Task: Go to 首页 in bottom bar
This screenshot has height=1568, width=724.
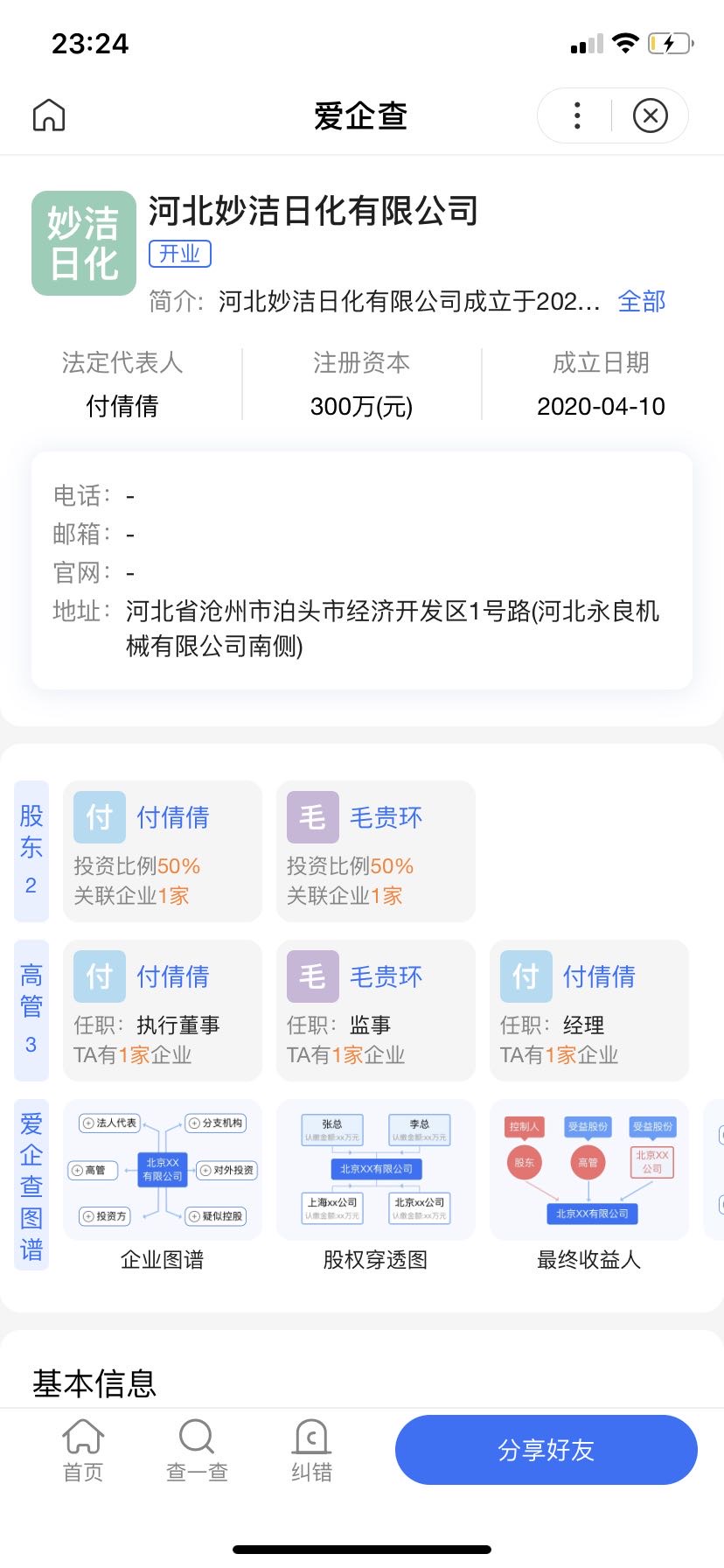Action: (x=83, y=1451)
